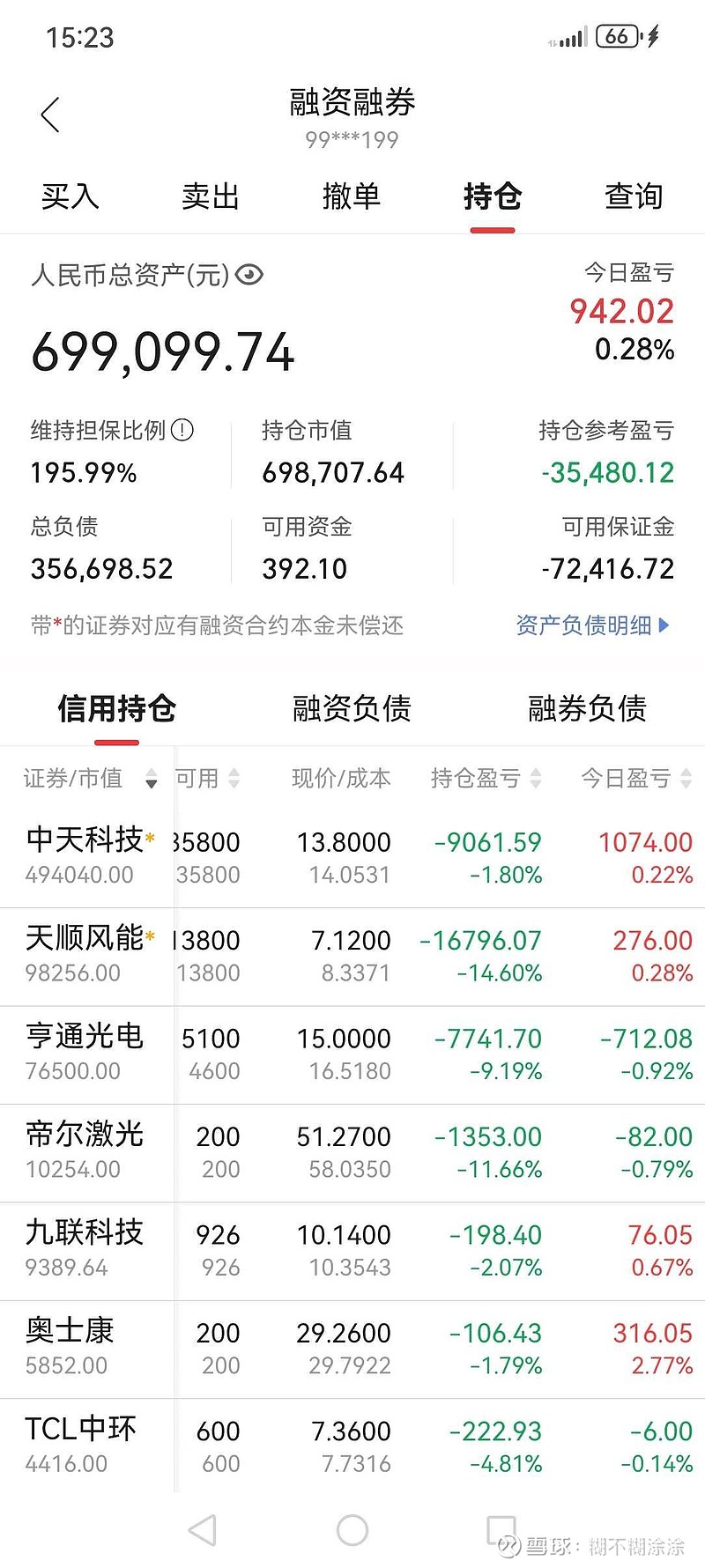Tap the info icon beside 维持担保比例
The image size is (705, 1568).
(x=182, y=431)
